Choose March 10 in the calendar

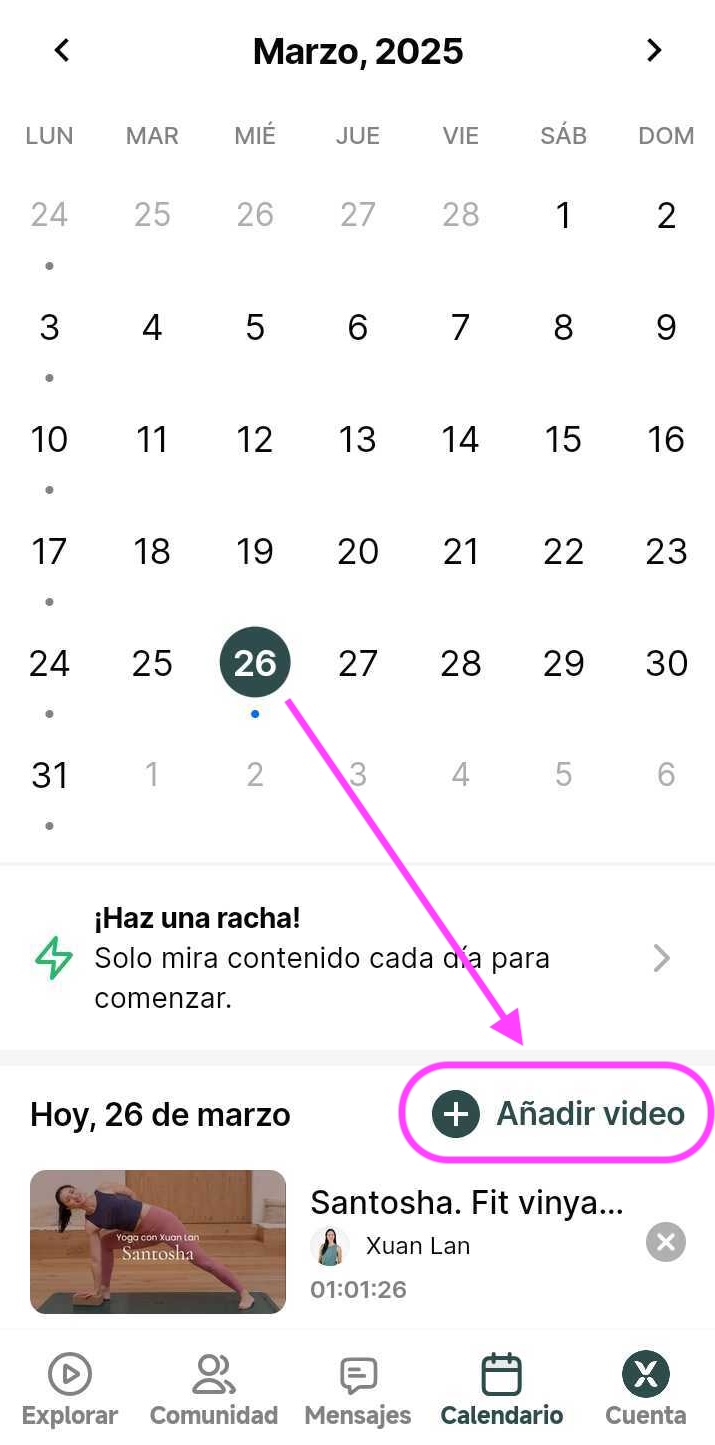coord(49,439)
